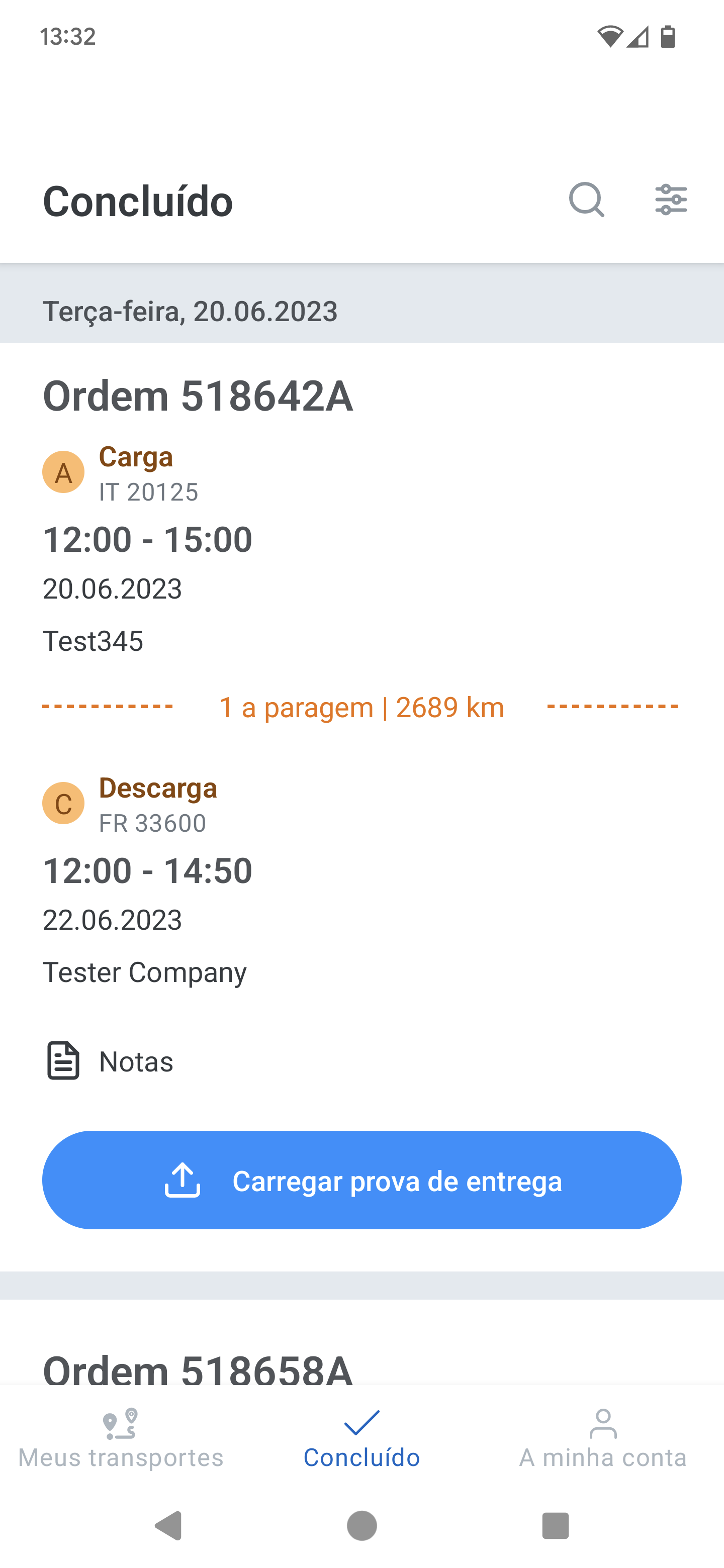Switch to the Meus transportes tab
724x1568 pixels.
coord(121,1439)
